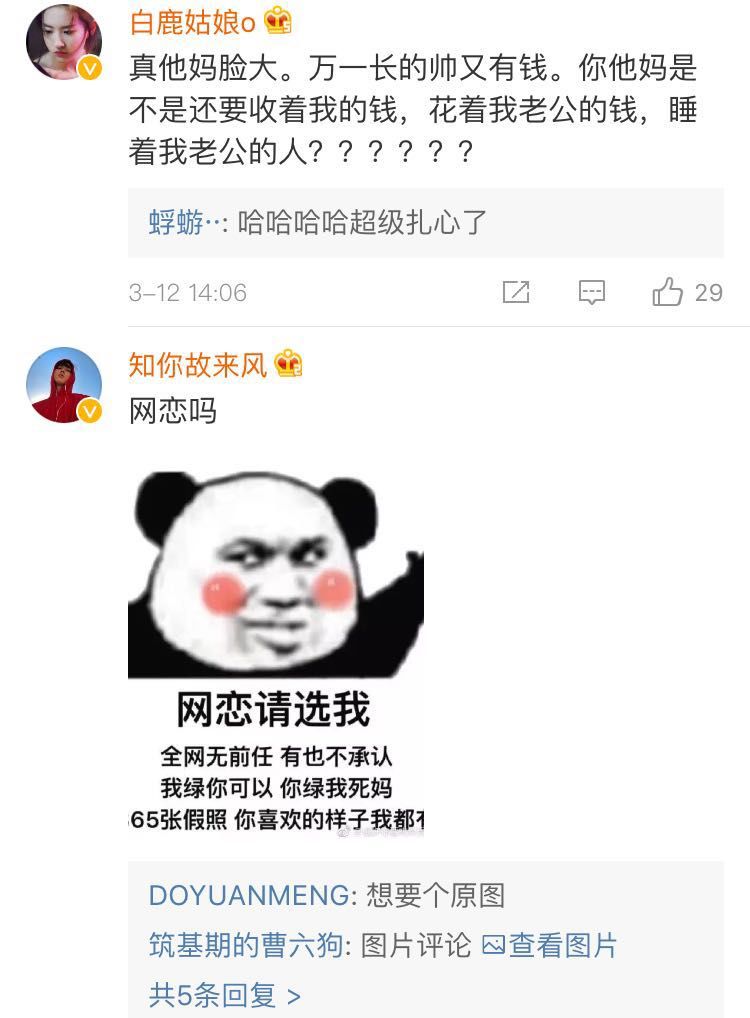
Task: Open 白鹿姑娘o's profile avatar
Action: (x=63, y=42)
